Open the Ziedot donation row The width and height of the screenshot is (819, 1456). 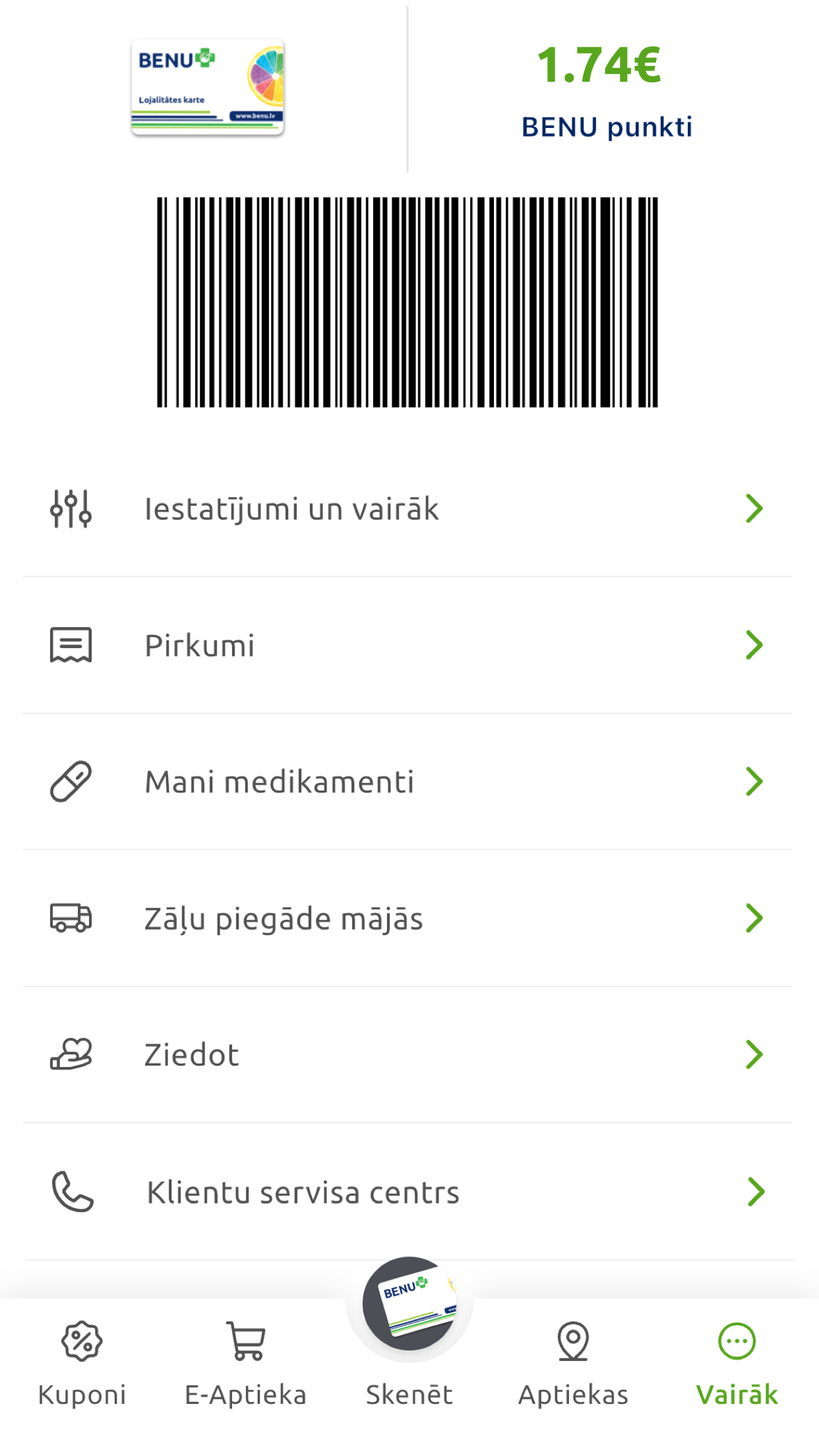pyautogui.click(x=408, y=1055)
